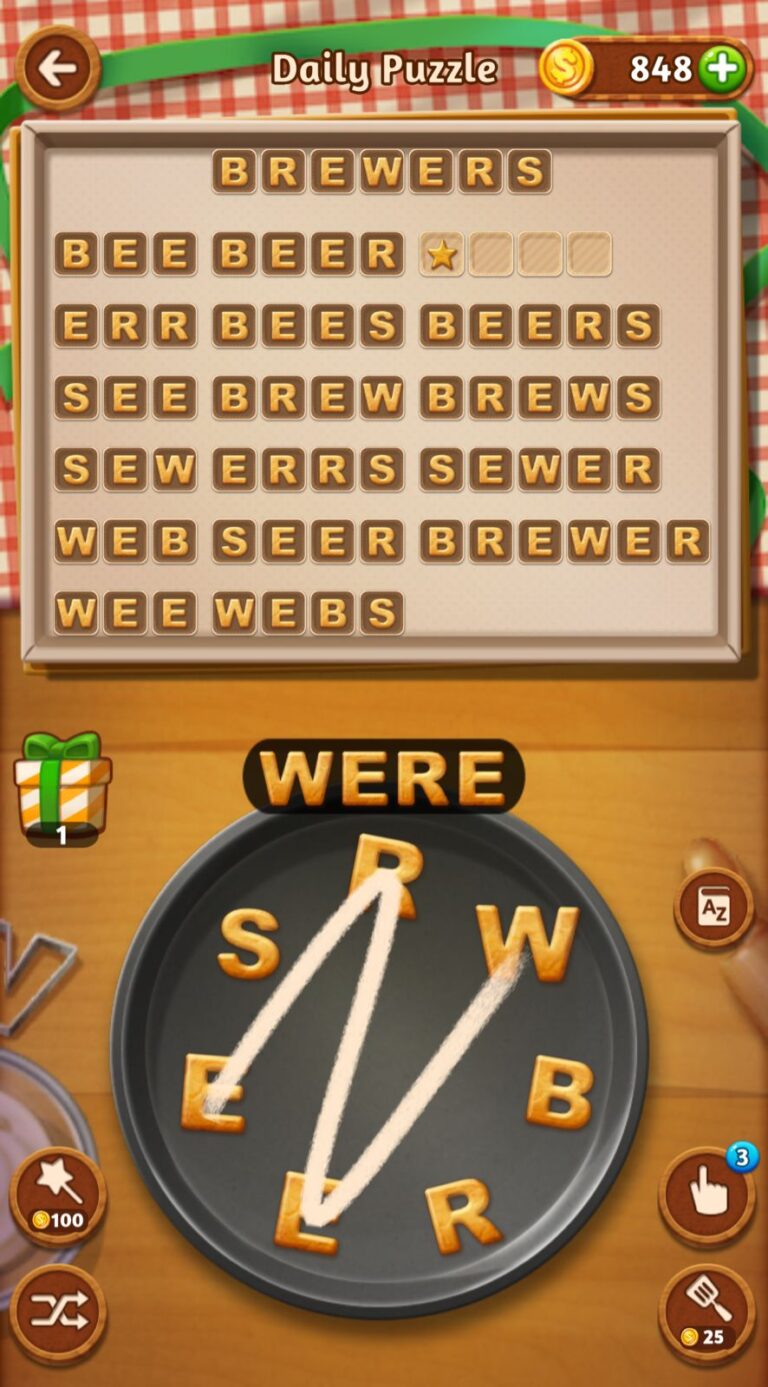Tap the letter S on the pan
Screen dimensions: 768x1387
[x=248, y=945]
